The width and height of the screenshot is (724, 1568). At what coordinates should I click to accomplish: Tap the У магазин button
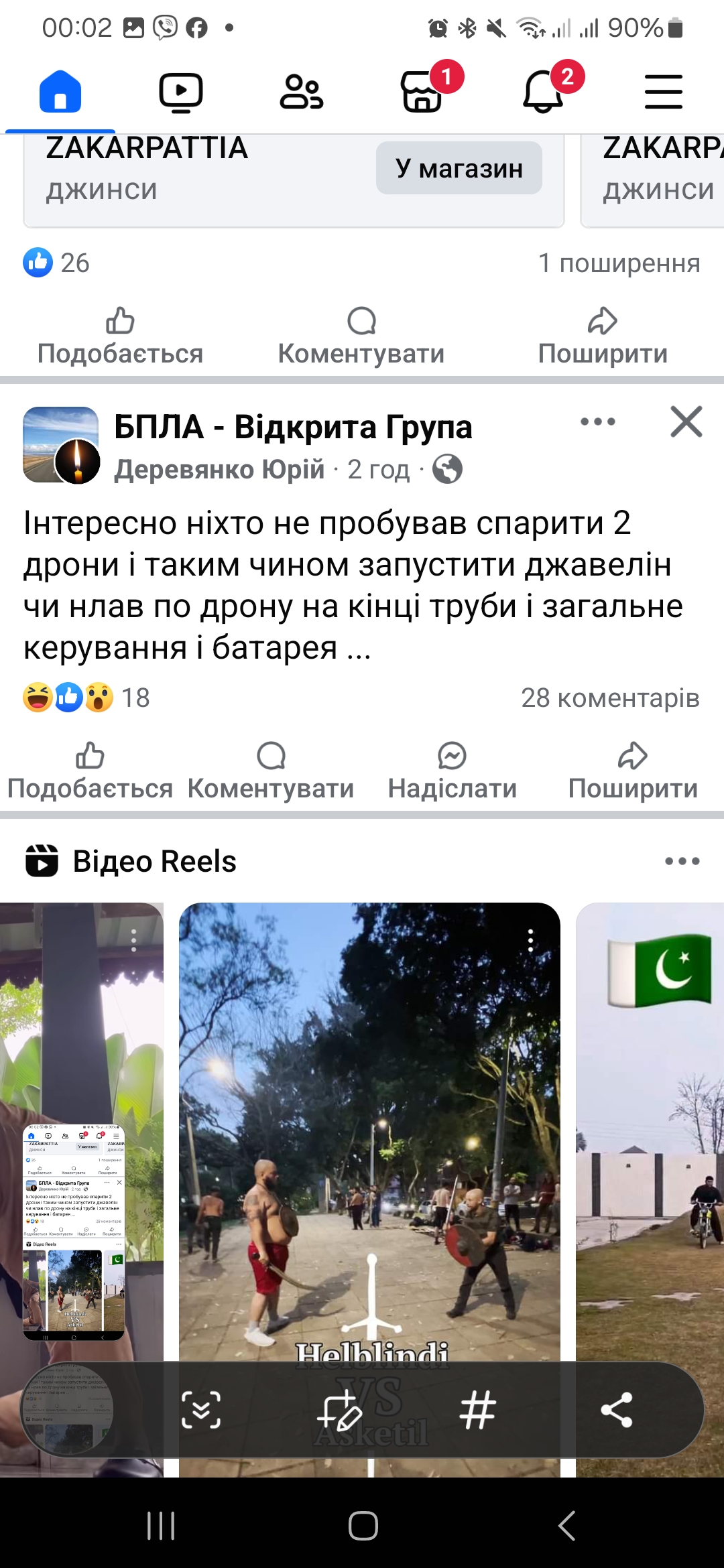pyautogui.click(x=459, y=168)
